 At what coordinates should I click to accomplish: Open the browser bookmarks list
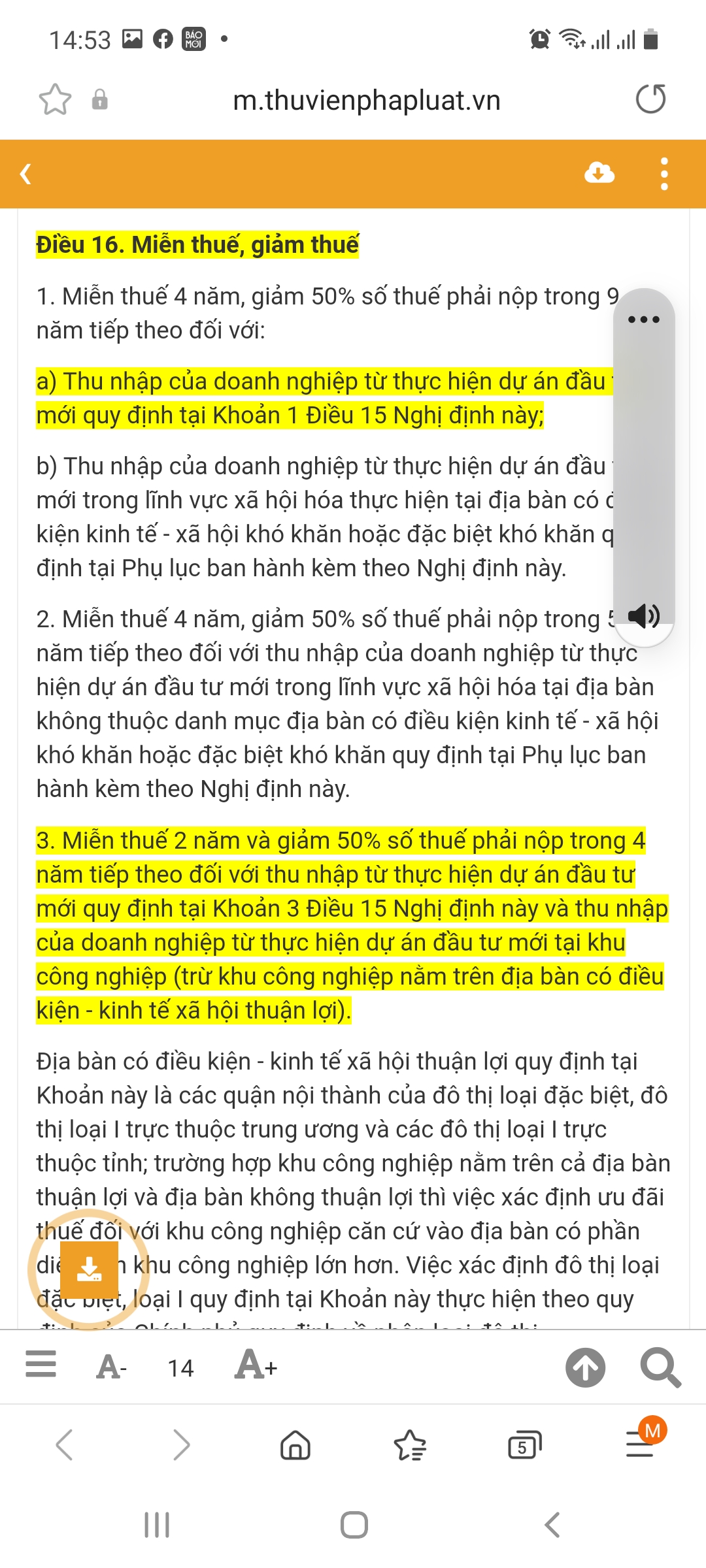[410, 1445]
